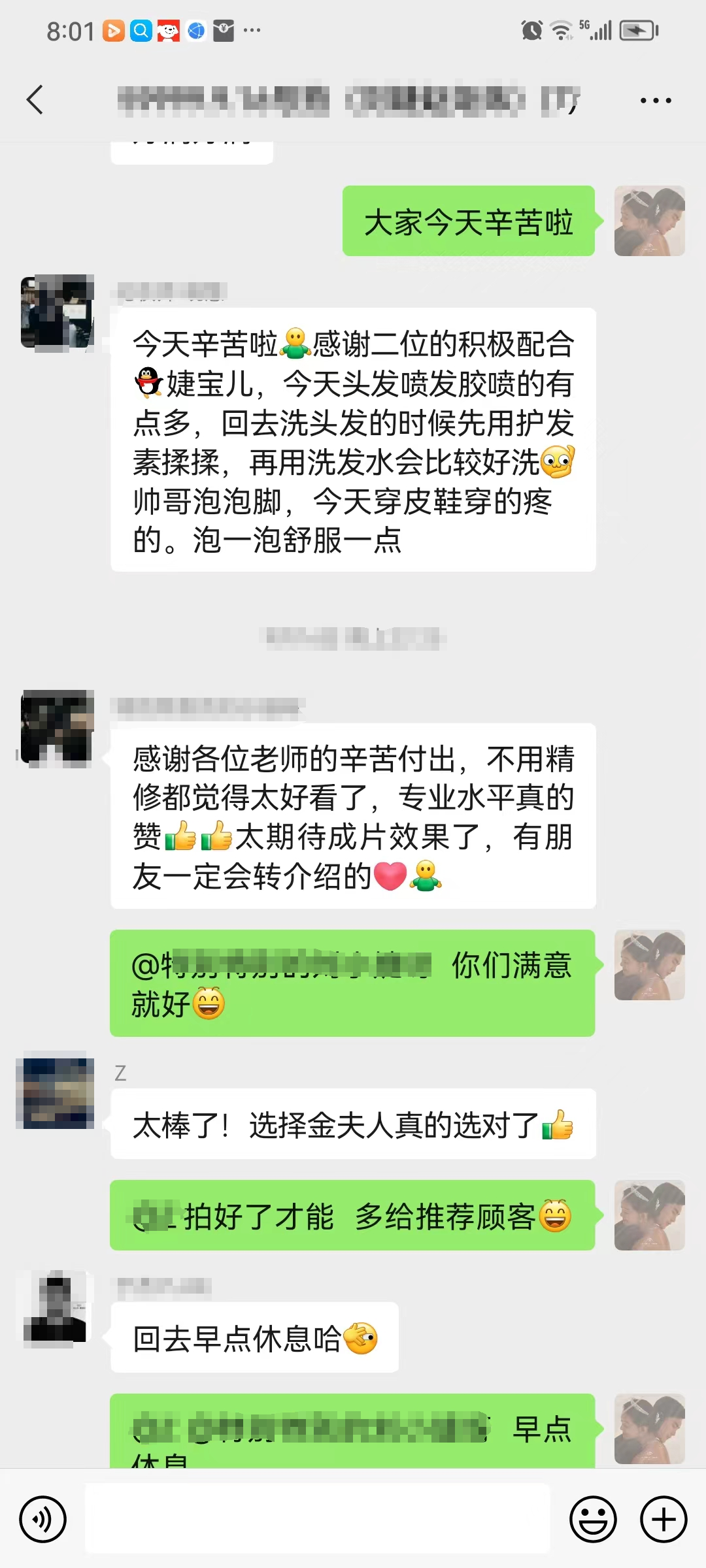Open avatar of sender "大家今天辛苦啦"
The height and width of the screenshot is (1568, 706).
coord(649,221)
